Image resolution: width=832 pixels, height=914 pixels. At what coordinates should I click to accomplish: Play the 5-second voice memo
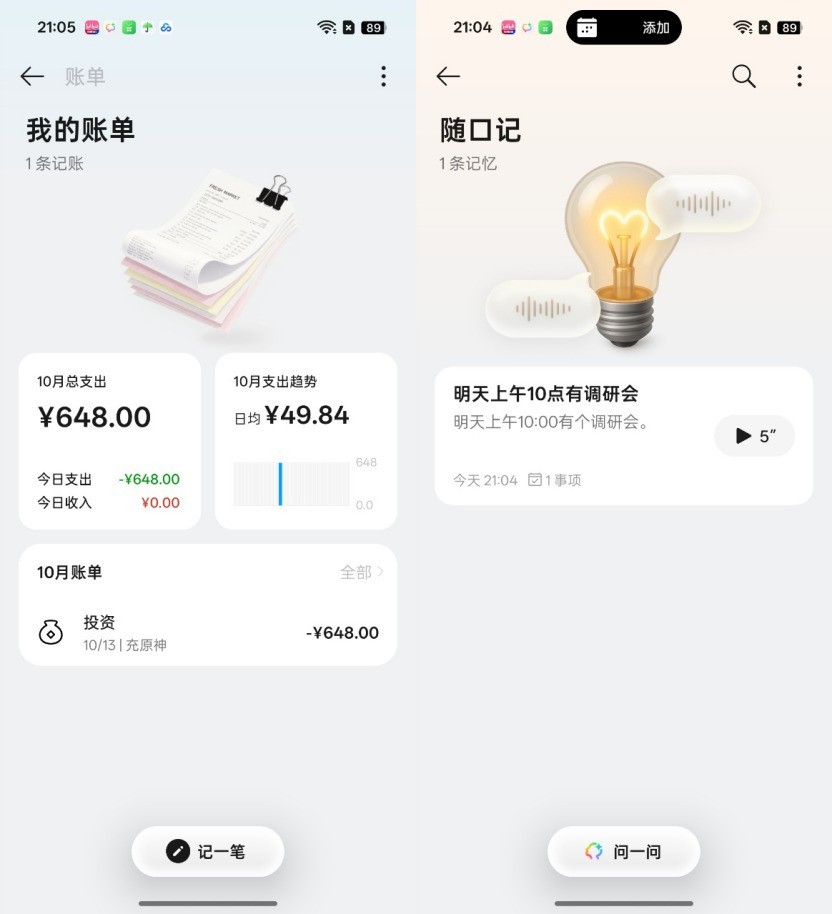(x=753, y=436)
